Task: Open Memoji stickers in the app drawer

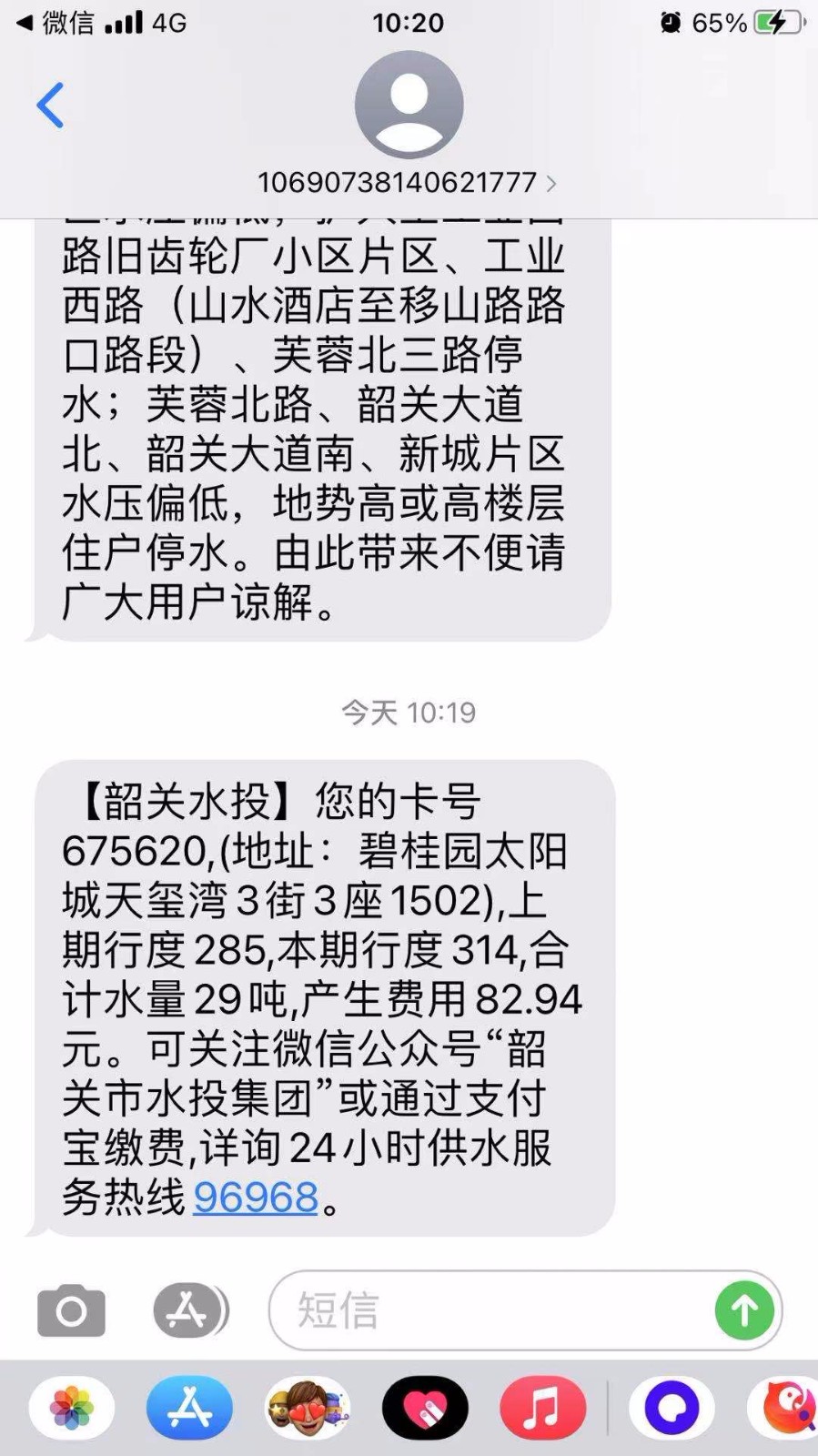Action: tap(308, 1409)
